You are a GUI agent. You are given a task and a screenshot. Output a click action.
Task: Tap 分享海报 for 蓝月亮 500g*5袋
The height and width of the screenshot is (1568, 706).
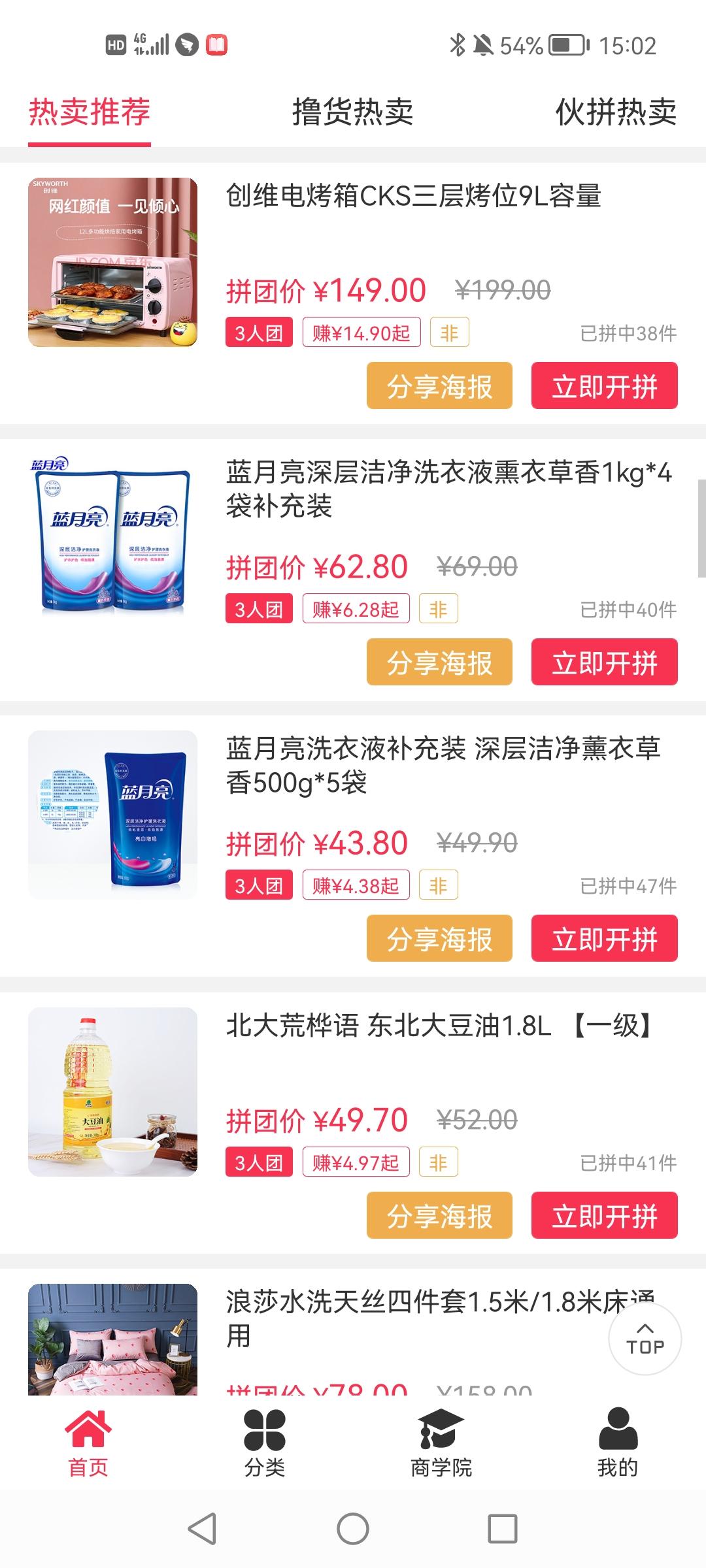click(x=439, y=939)
